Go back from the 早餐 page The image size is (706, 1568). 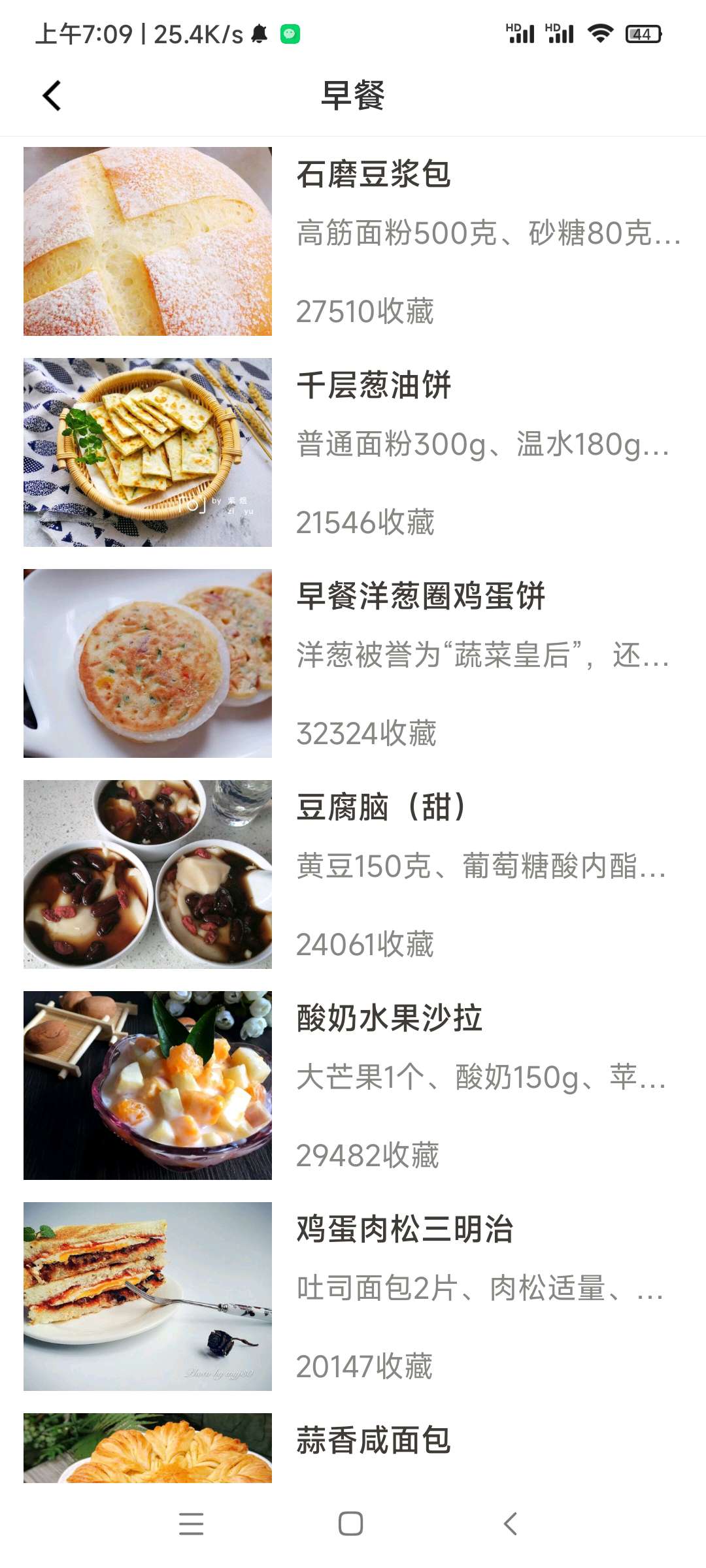point(52,96)
